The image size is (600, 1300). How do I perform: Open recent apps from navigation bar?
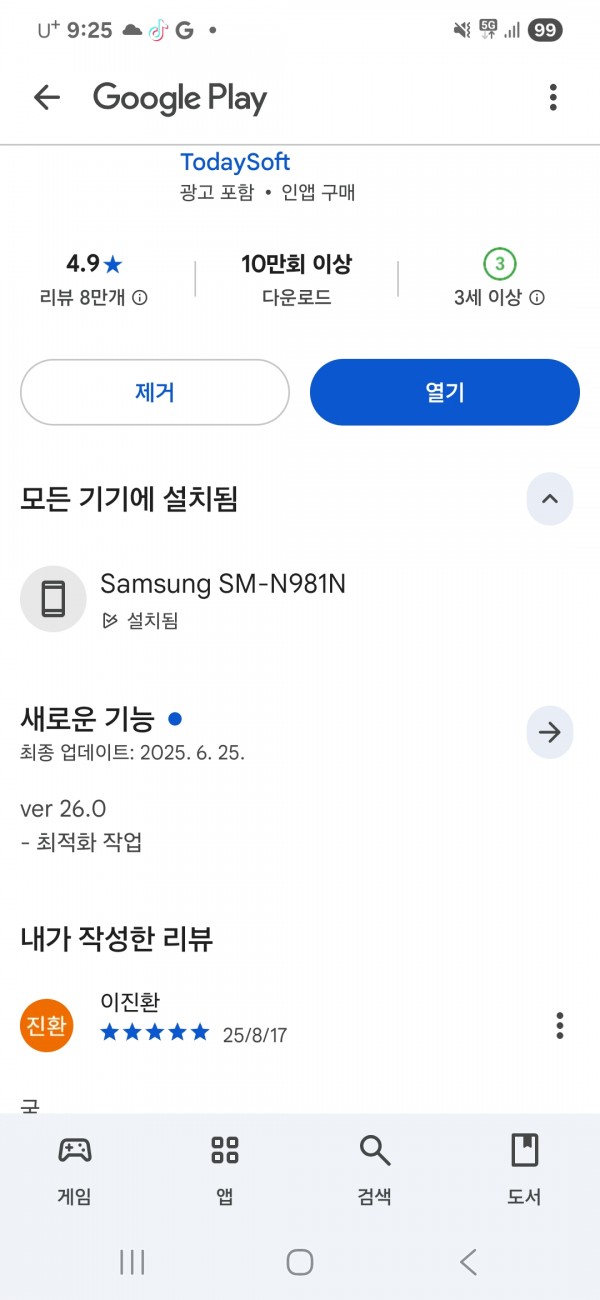(132, 1262)
